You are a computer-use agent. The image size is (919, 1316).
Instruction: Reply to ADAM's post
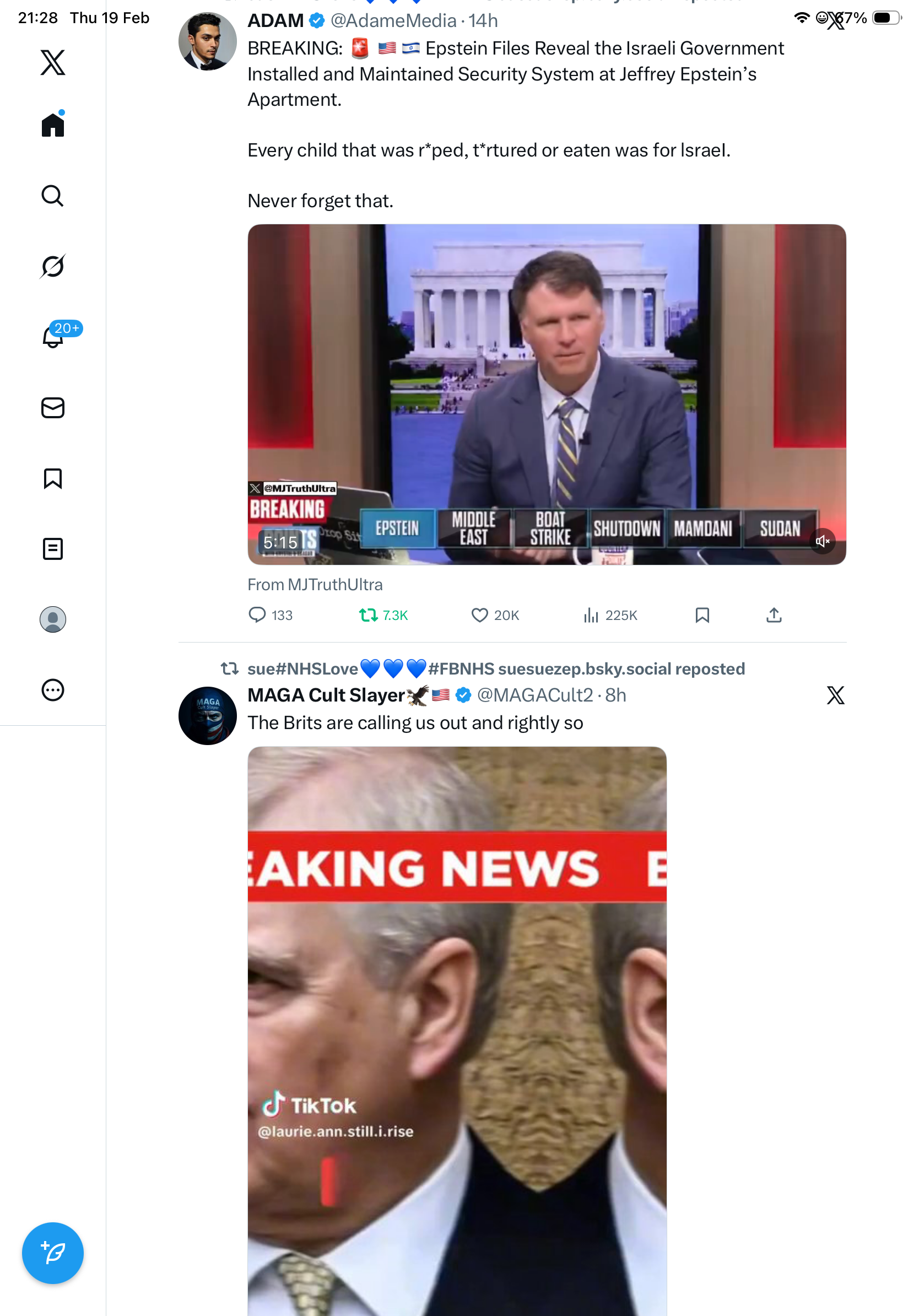coord(257,614)
